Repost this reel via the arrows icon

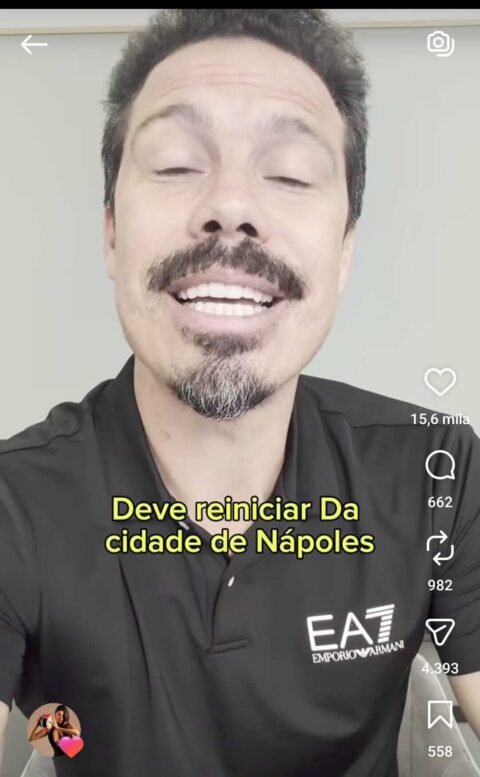440,548
